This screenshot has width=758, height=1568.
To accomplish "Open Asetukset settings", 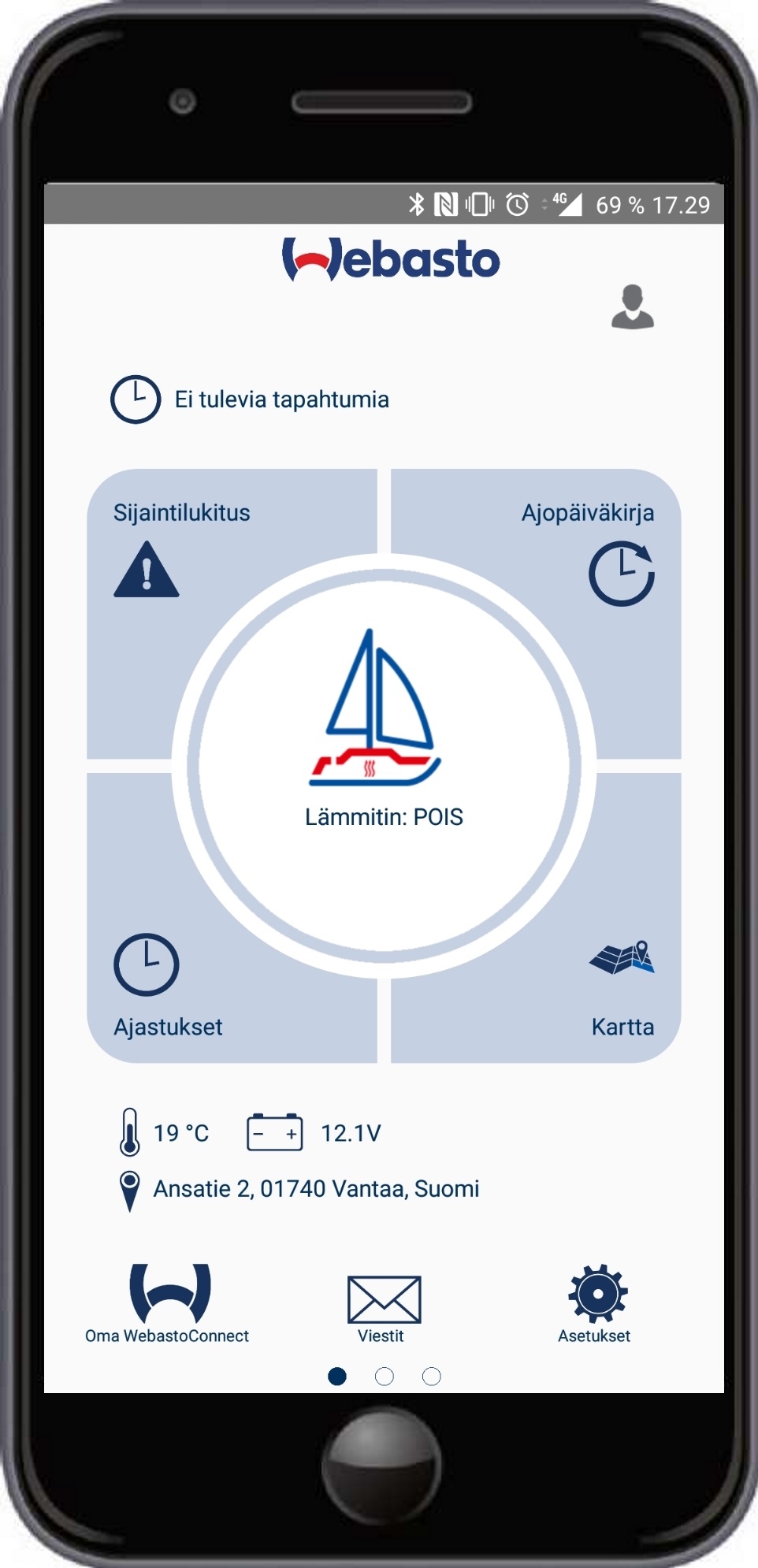I will point(596,1304).
